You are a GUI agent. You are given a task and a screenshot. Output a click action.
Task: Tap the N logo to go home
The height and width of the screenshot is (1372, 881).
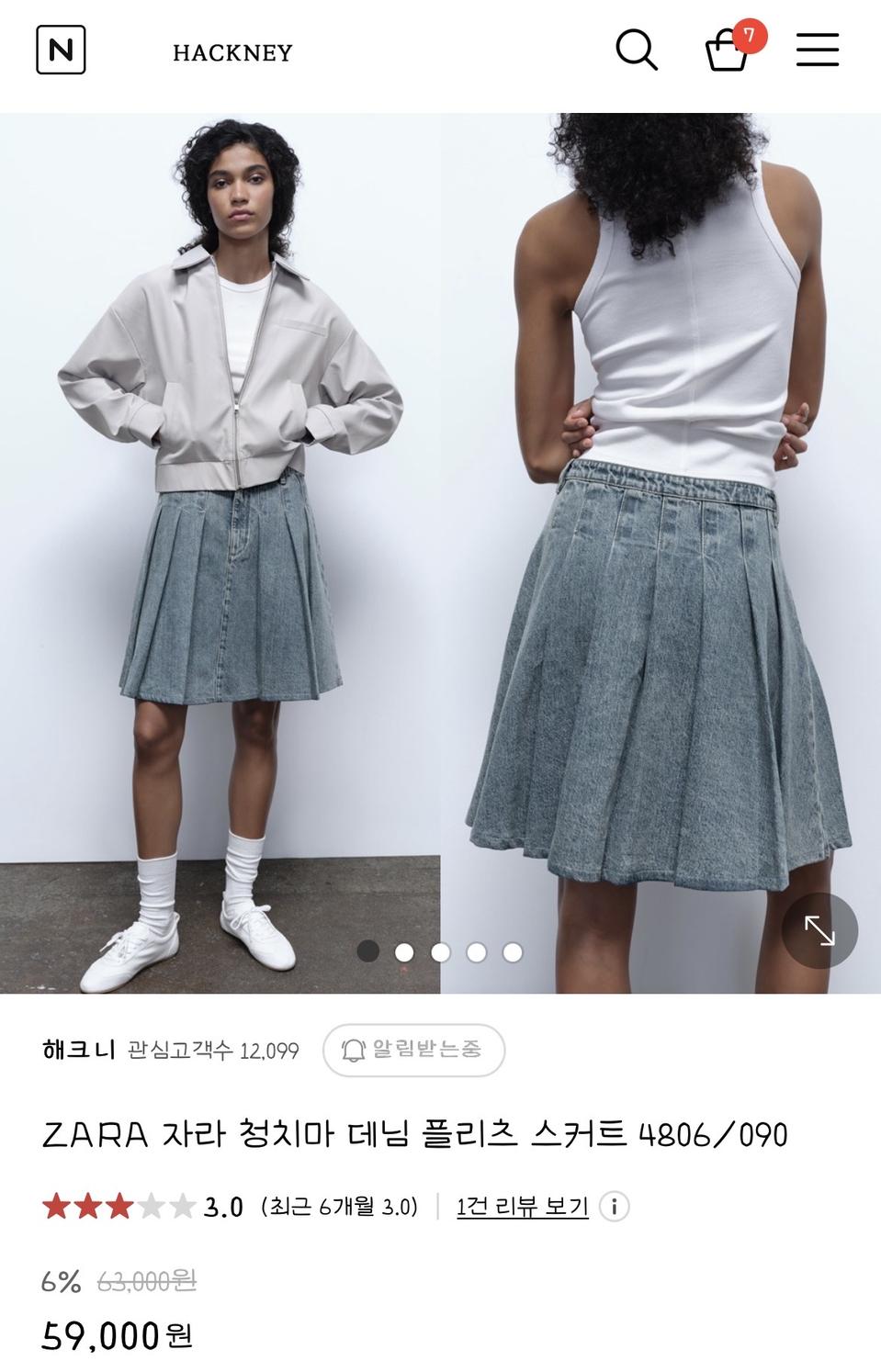point(62,51)
